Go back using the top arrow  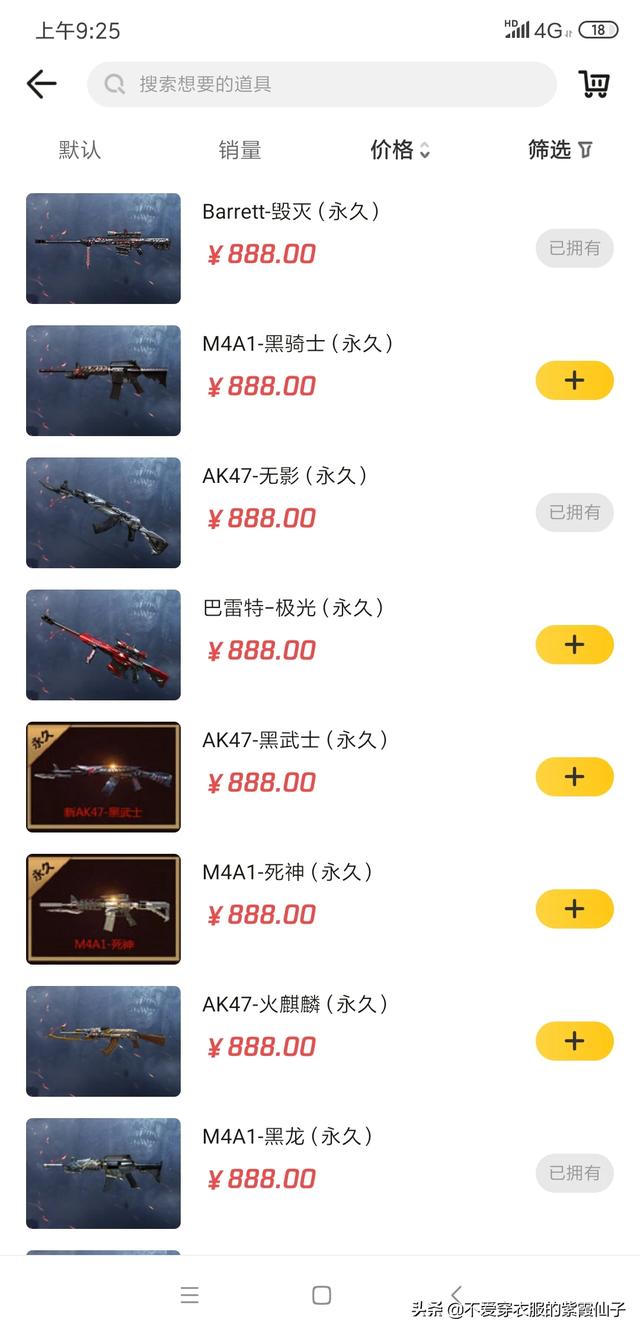pyautogui.click(x=42, y=84)
